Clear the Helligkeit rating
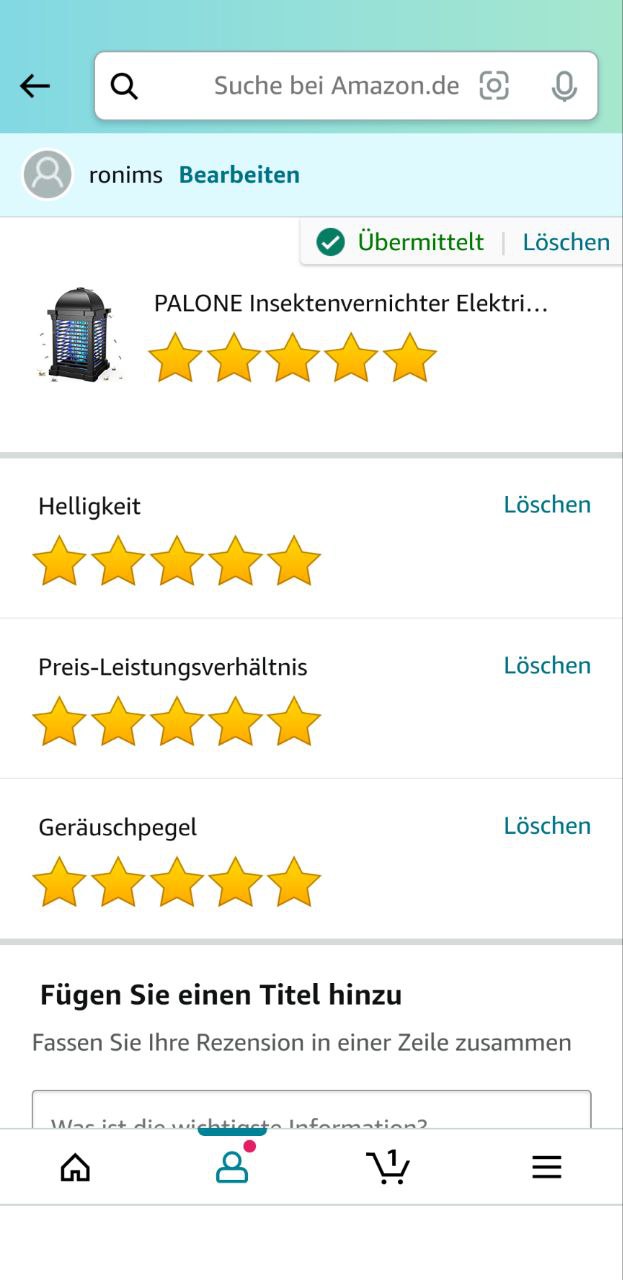Viewport: 623px width, 1280px height. (547, 505)
